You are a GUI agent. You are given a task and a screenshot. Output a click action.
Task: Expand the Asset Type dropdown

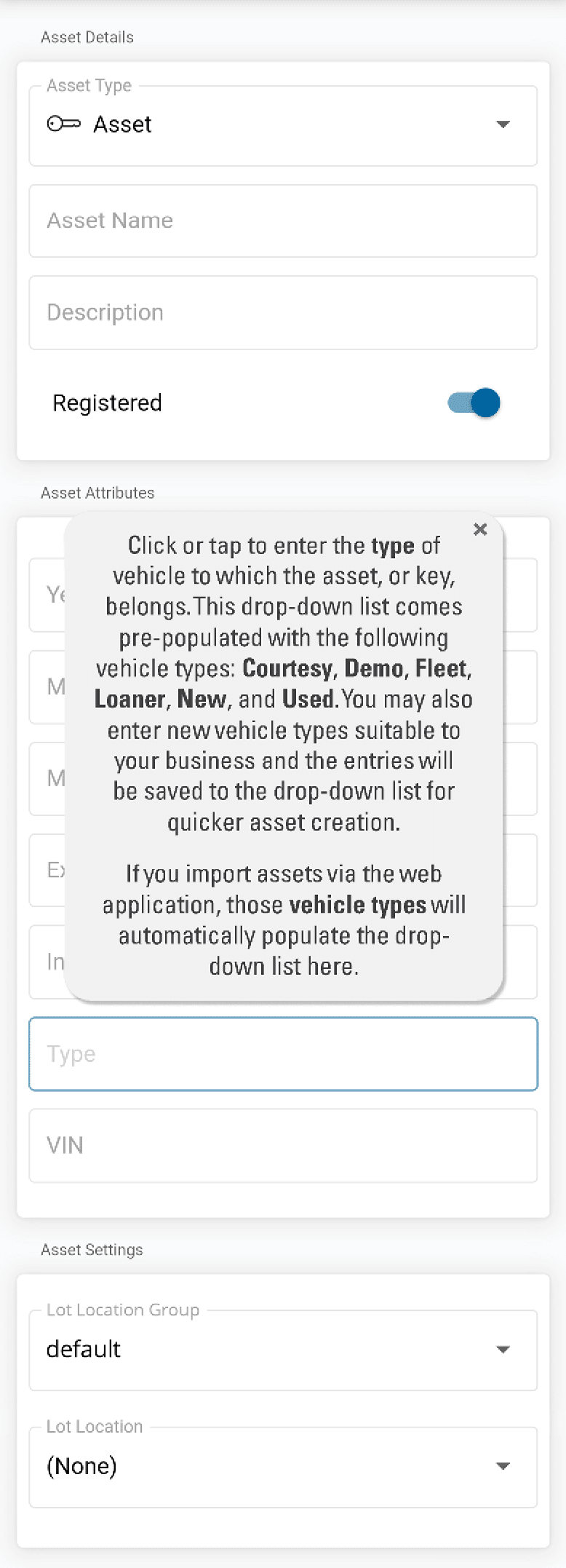[283, 125]
